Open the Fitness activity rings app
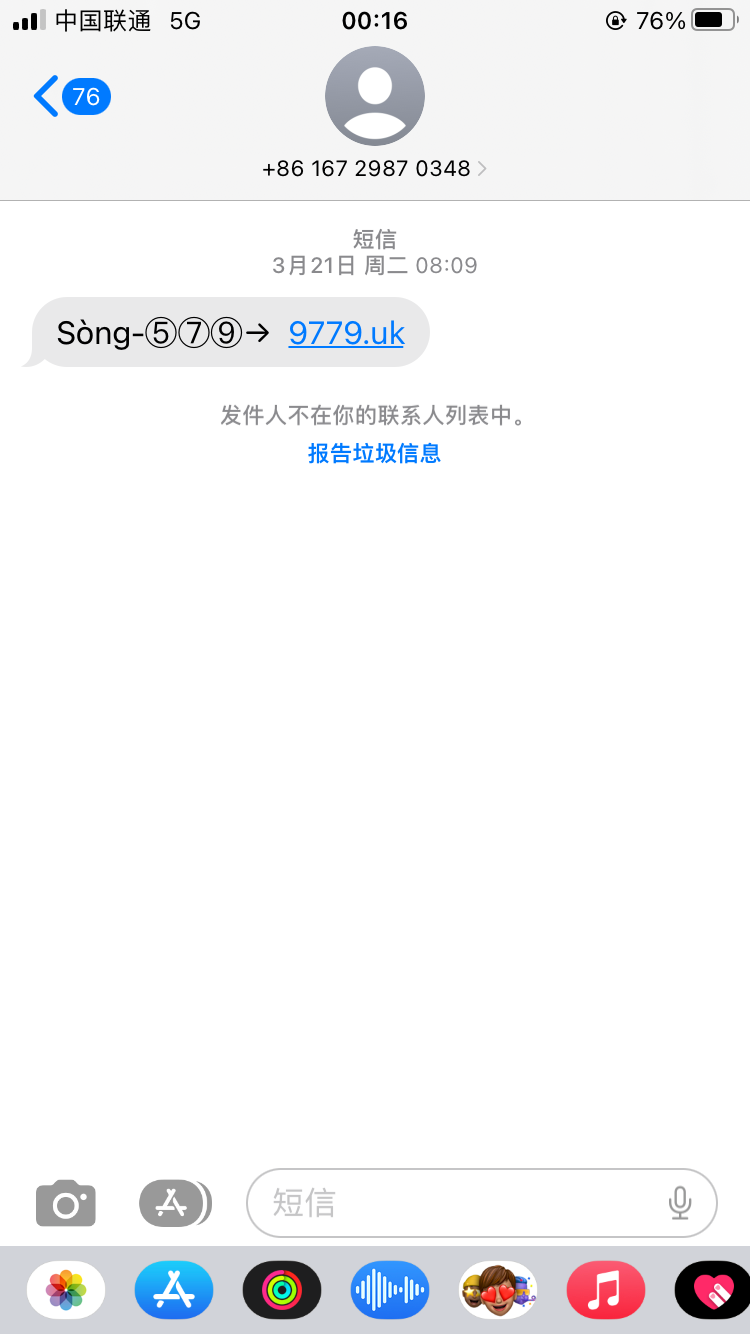 [x=282, y=1290]
